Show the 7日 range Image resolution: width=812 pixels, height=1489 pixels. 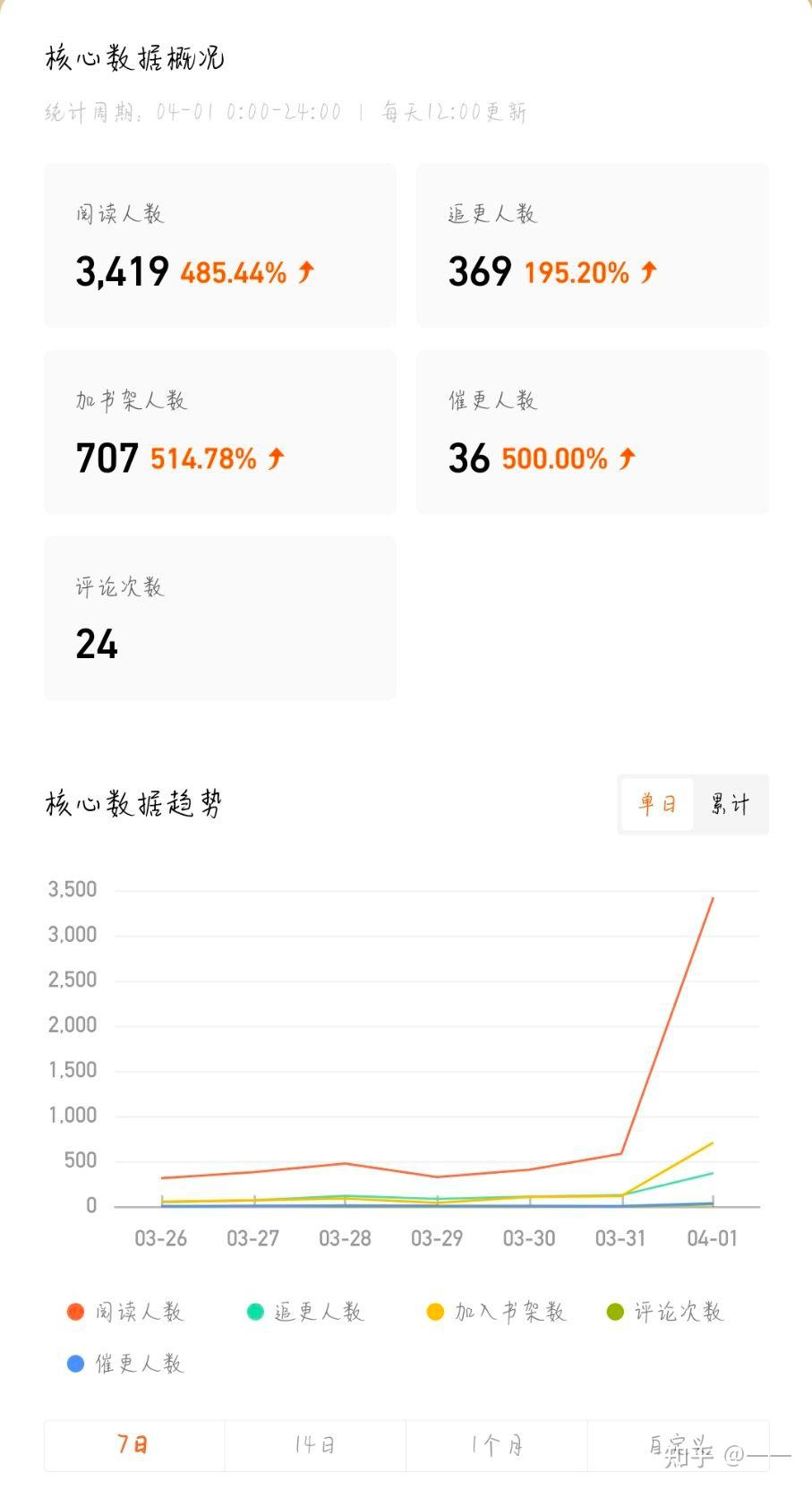point(134,1445)
